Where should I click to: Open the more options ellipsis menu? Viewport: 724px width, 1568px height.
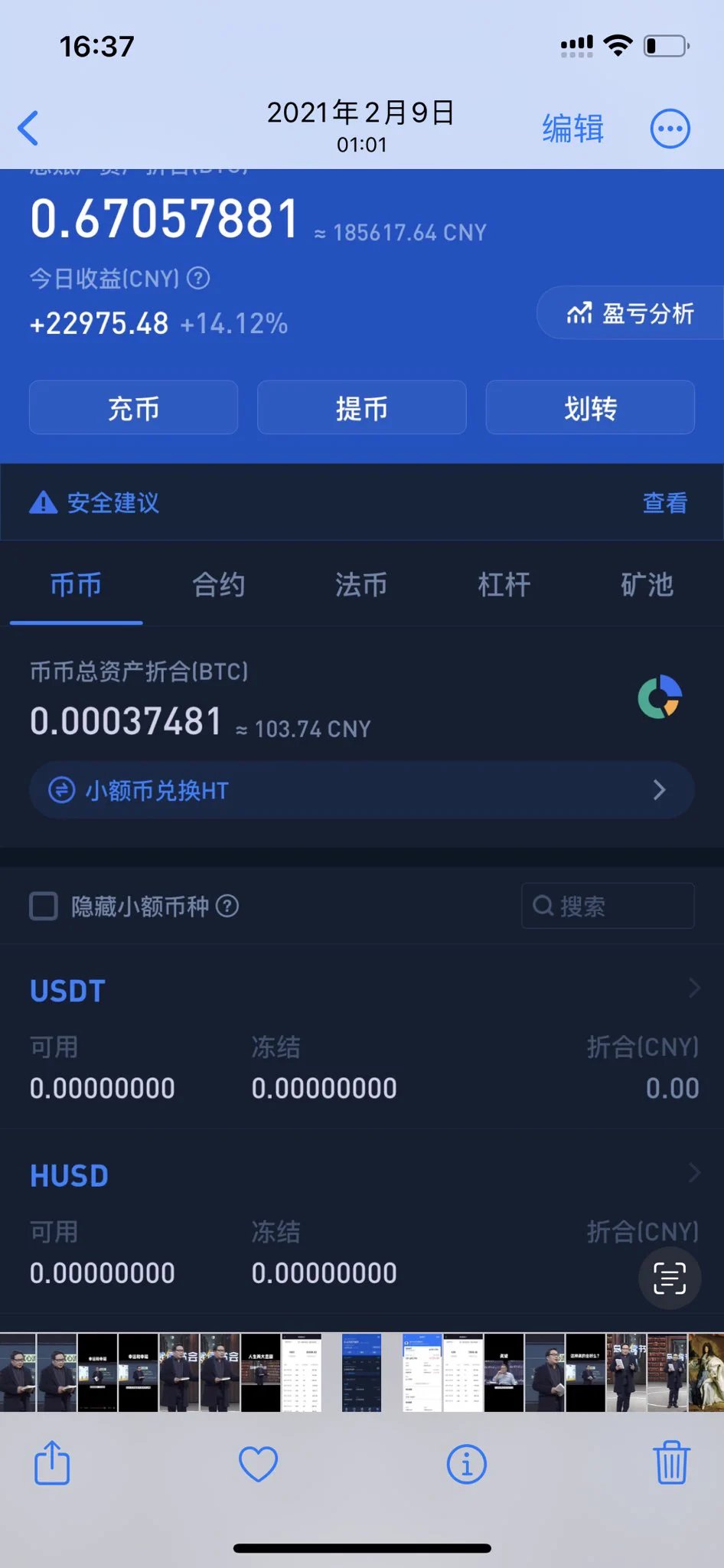[670, 129]
